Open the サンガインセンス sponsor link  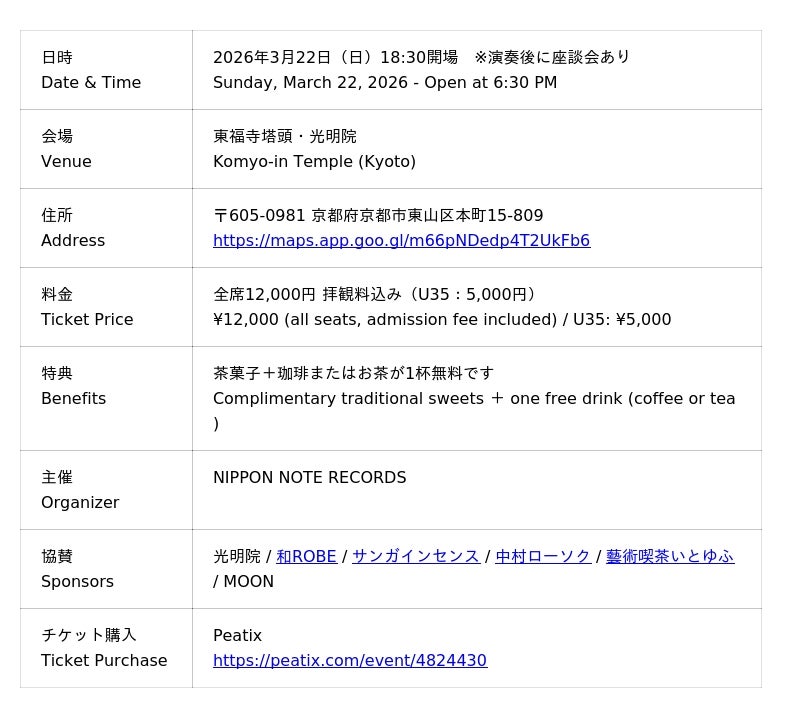[415, 557]
